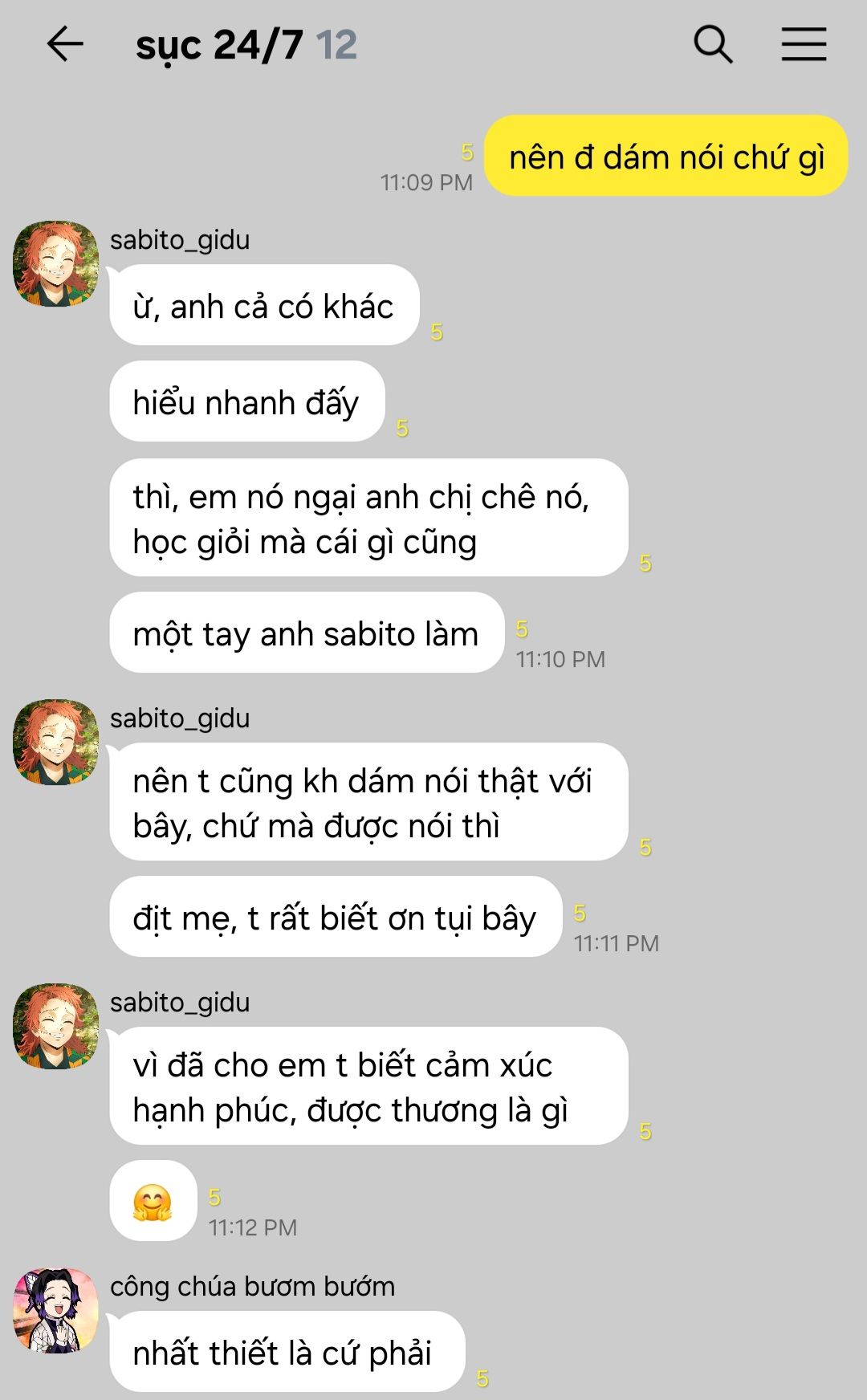Go back from the sục 24/7 chat
Screen dimensions: 867x1400
click(x=65, y=44)
